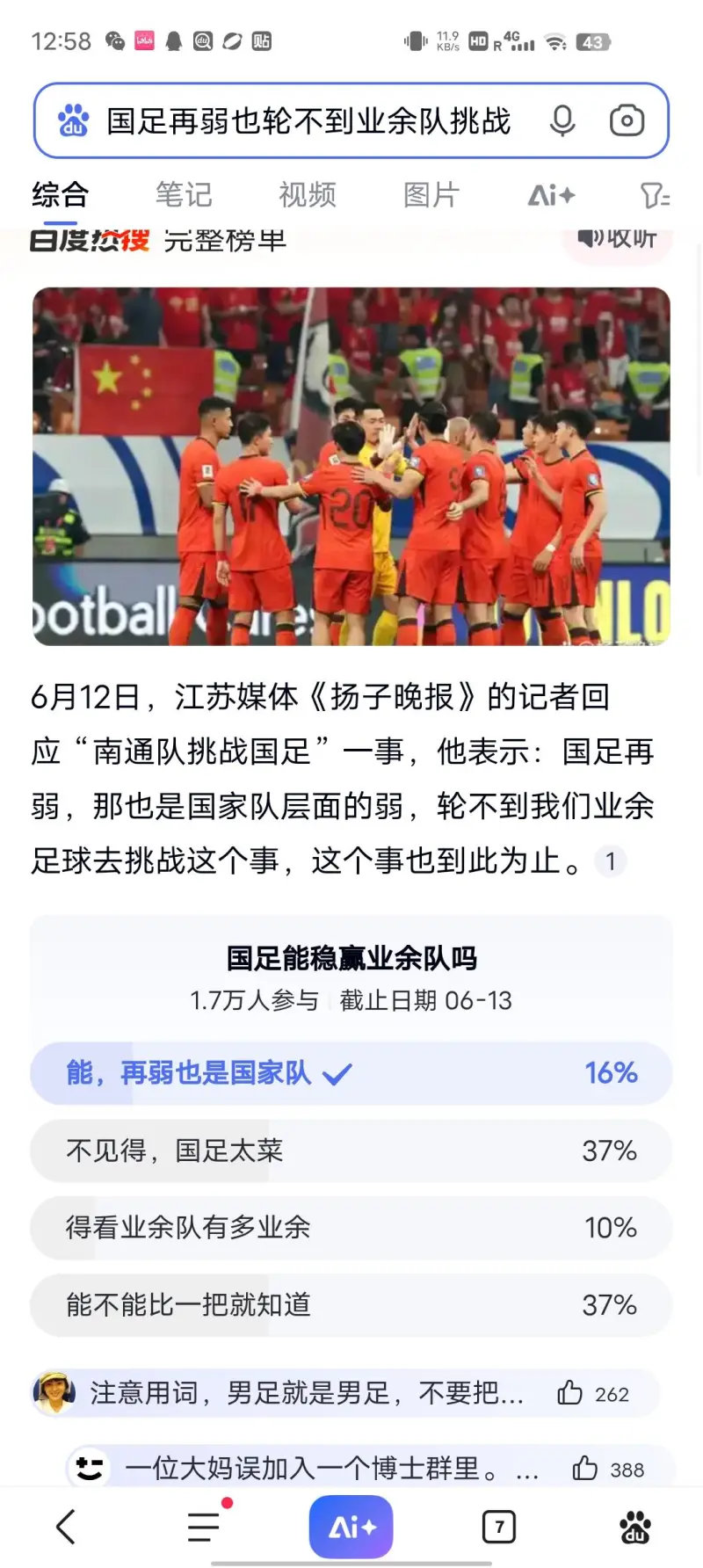703x1568 pixels.
Task: Open the national team photo
Action: click(x=351, y=466)
